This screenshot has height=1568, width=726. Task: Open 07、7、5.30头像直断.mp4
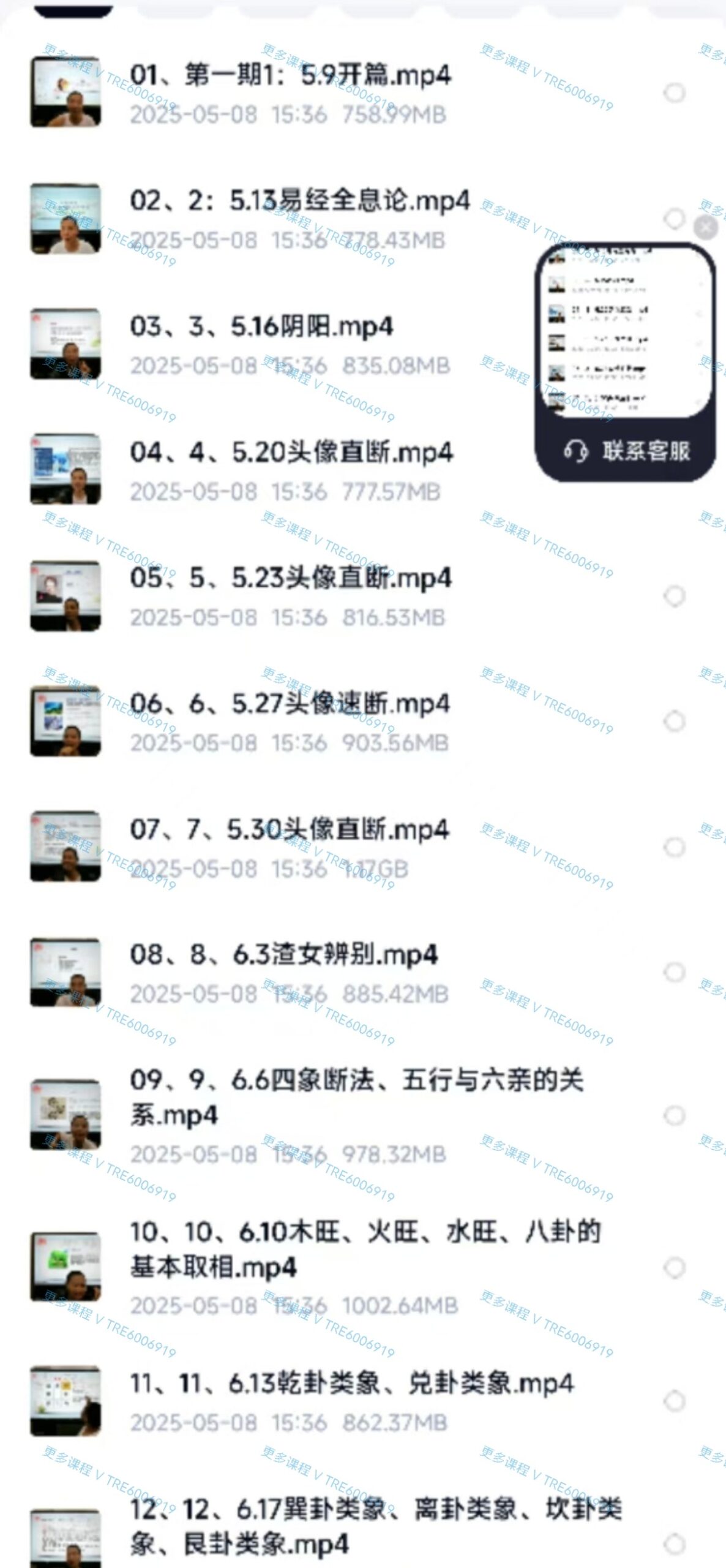[x=289, y=830]
